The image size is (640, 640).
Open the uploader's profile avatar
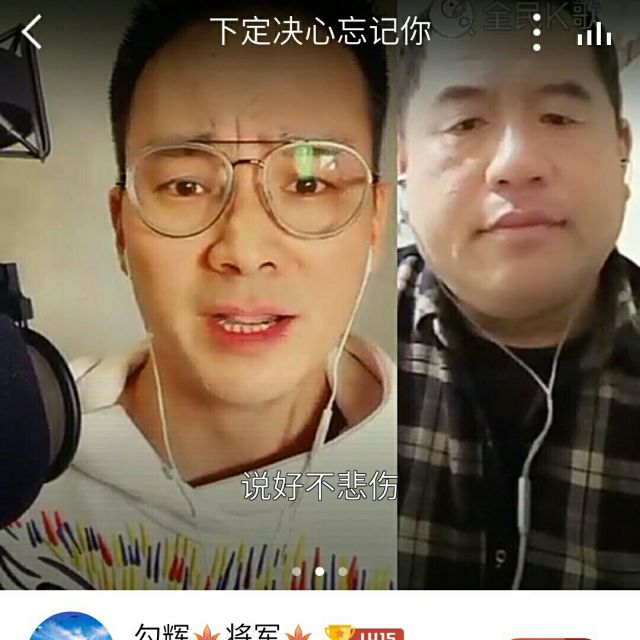(x=70, y=630)
